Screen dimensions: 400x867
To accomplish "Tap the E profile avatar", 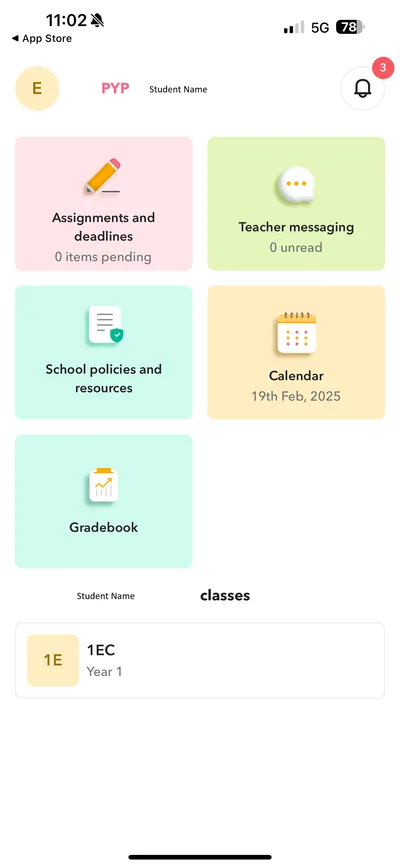I will (x=37, y=88).
